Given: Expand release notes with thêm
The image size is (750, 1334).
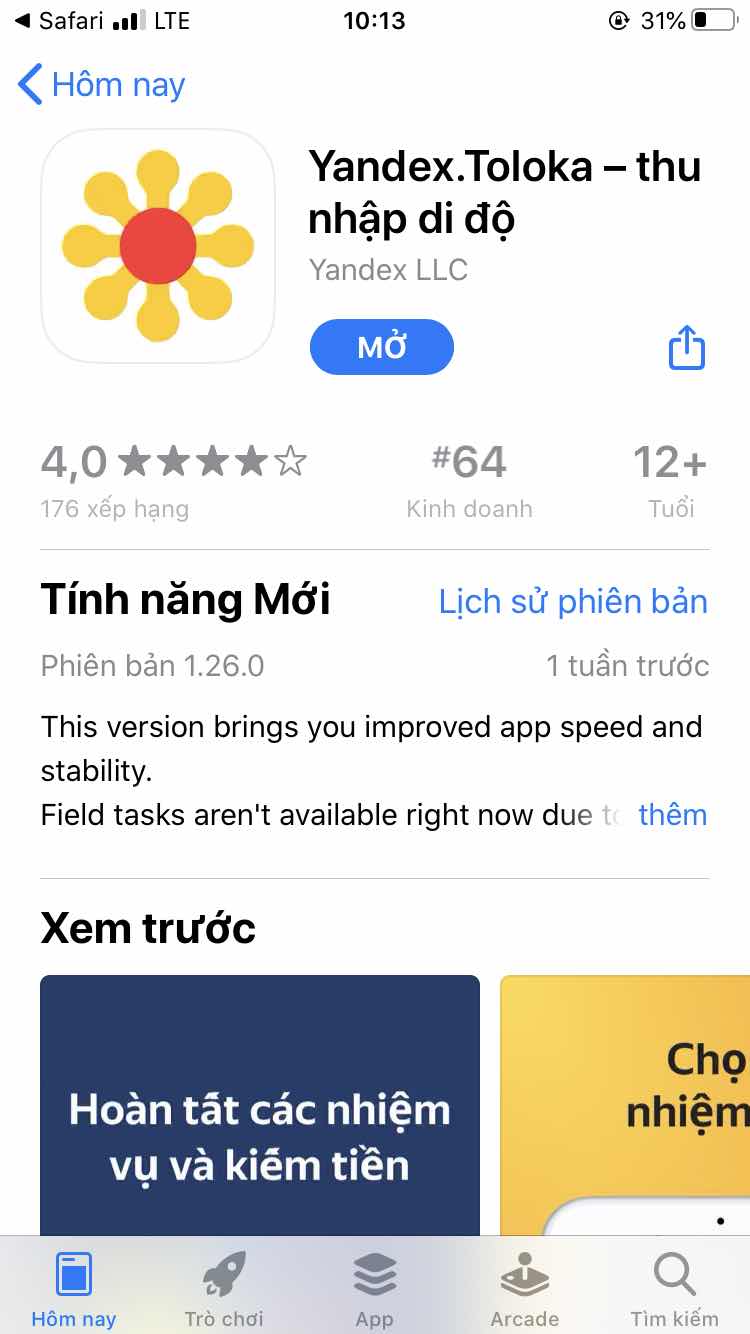Looking at the screenshot, I should point(672,815).
